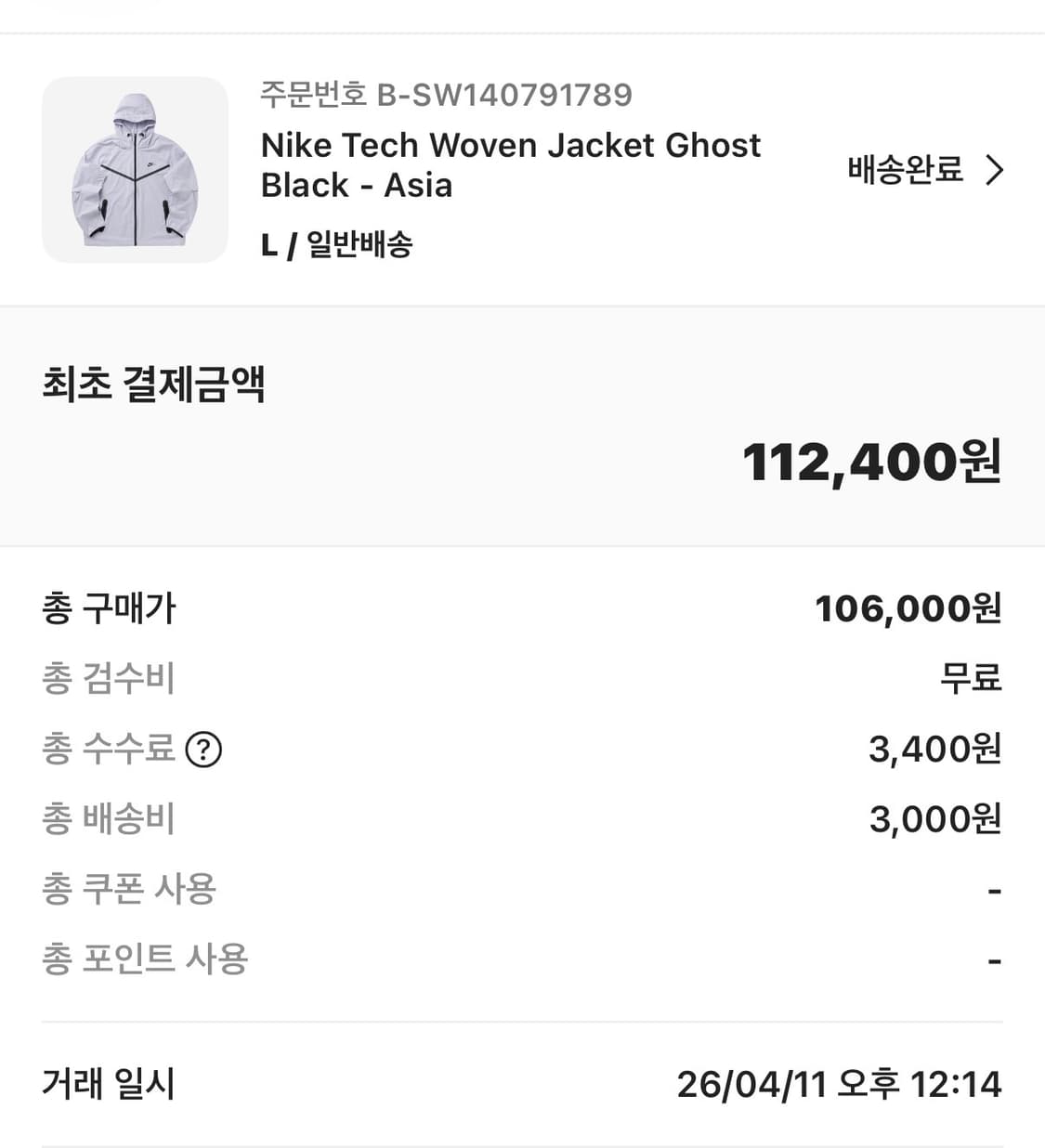Select the 3,400원 fee value
This screenshot has width=1045, height=1148.
pyautogui.click(x=938, y=748)
